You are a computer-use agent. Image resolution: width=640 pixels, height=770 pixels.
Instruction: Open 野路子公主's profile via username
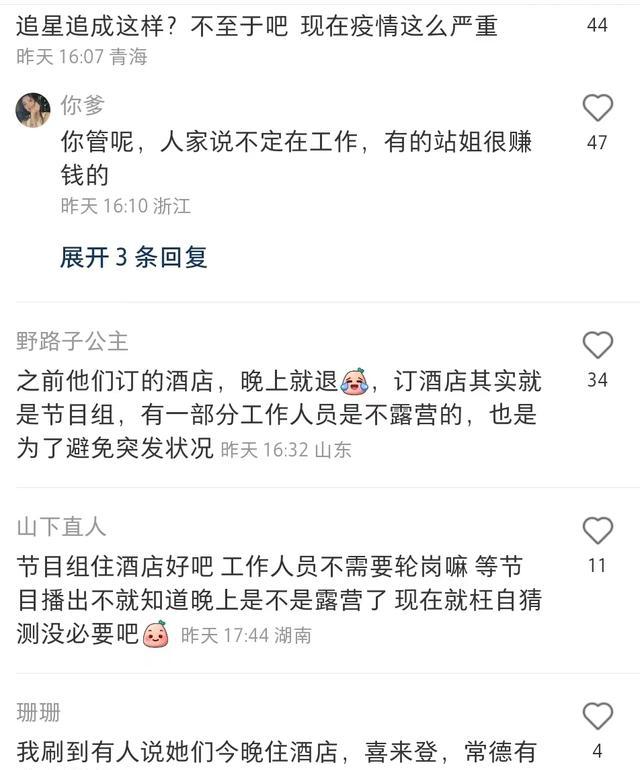(73, 341)
